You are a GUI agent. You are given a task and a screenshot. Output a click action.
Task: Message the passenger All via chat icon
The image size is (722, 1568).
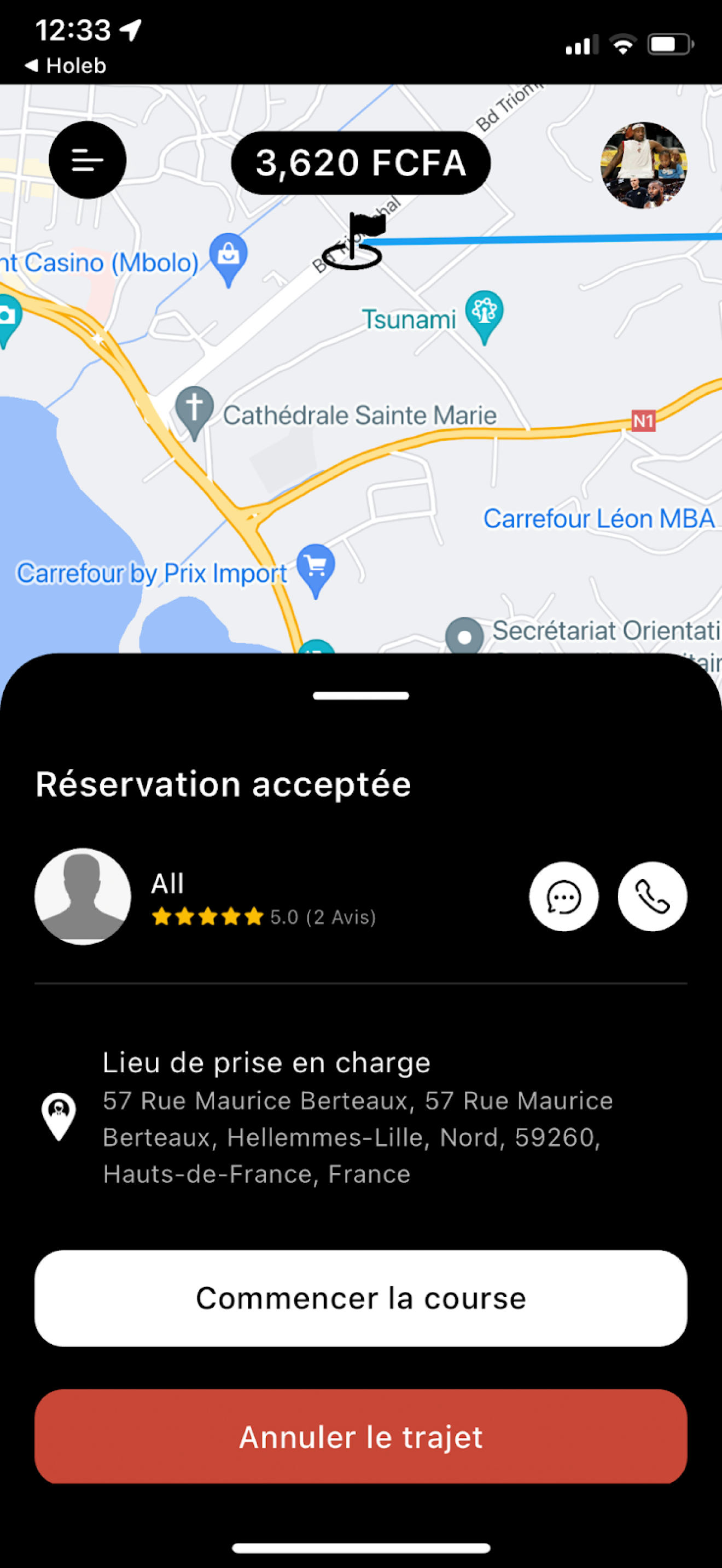[x=564, y=896]
